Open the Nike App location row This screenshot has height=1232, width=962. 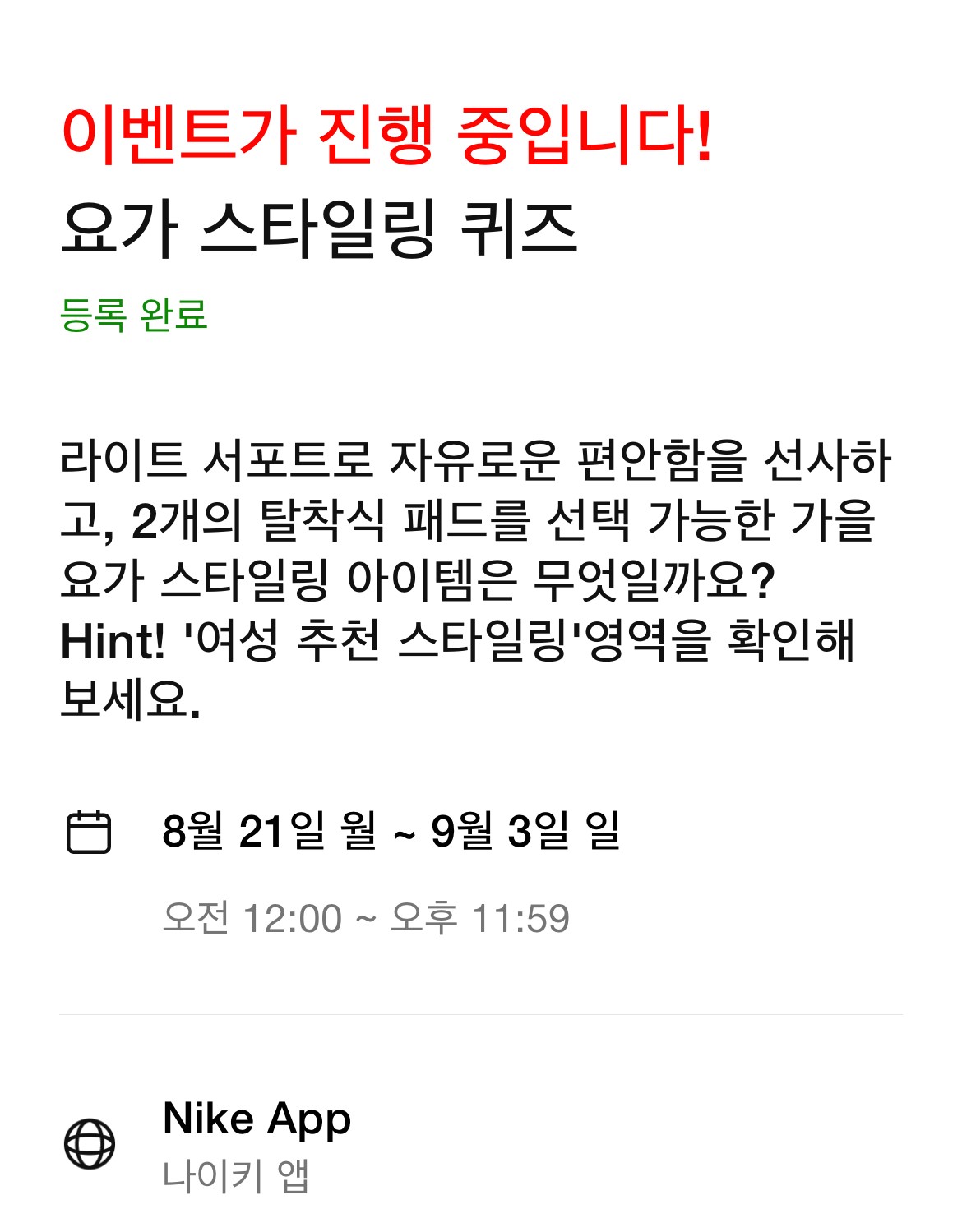(x=257, y=1119)
